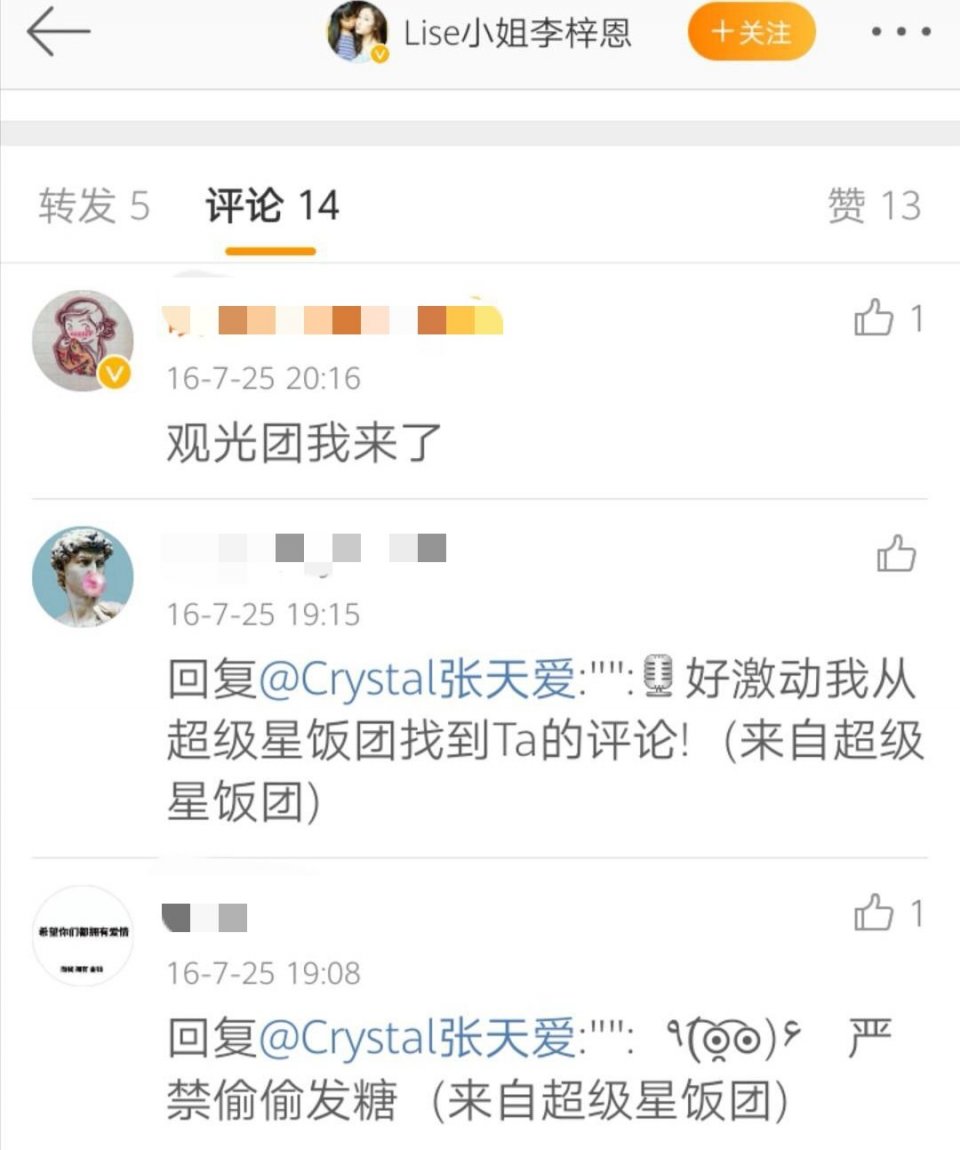Switch to the 转发 tab
The height and width of the screenshot is (1150, 960).
(94, 206)
